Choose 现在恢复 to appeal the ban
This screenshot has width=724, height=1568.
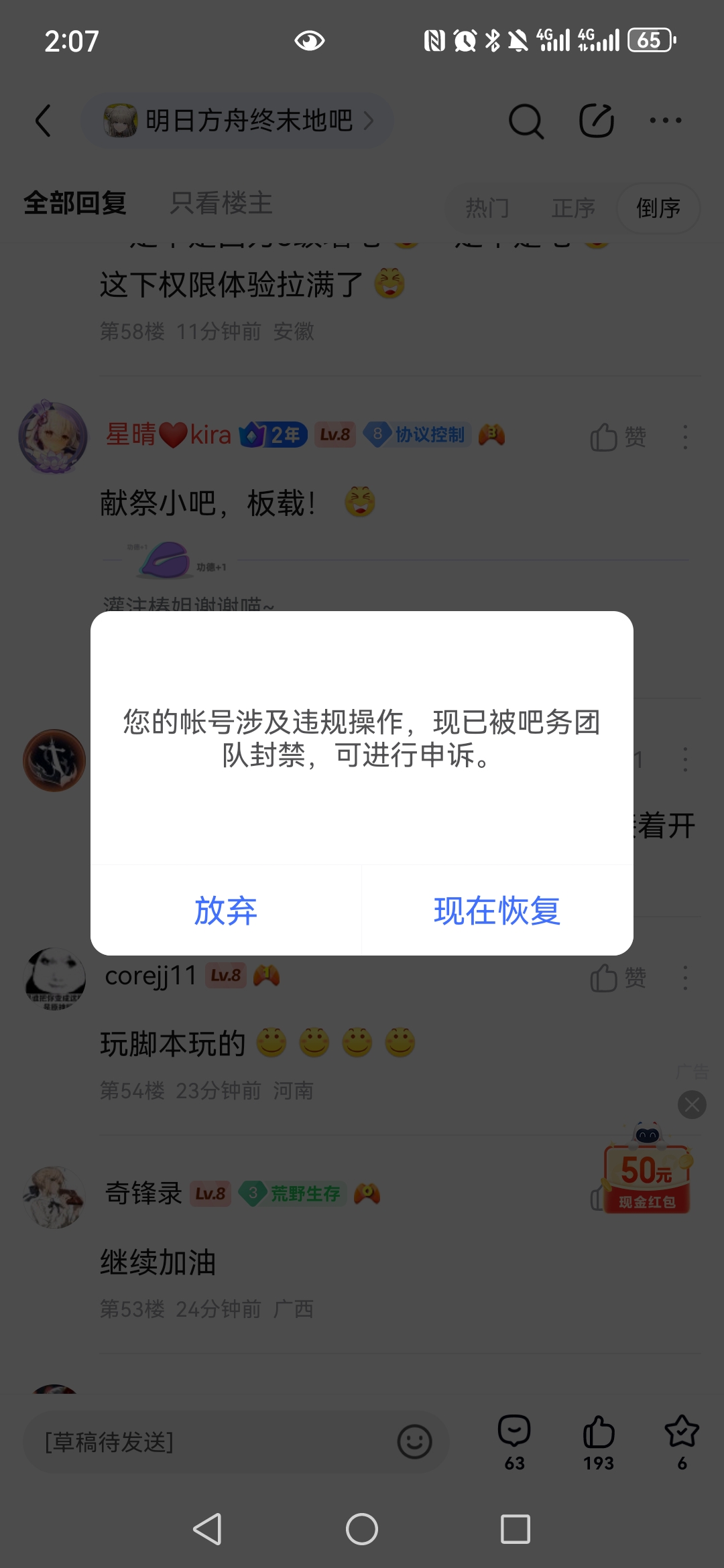click(497, 911)
